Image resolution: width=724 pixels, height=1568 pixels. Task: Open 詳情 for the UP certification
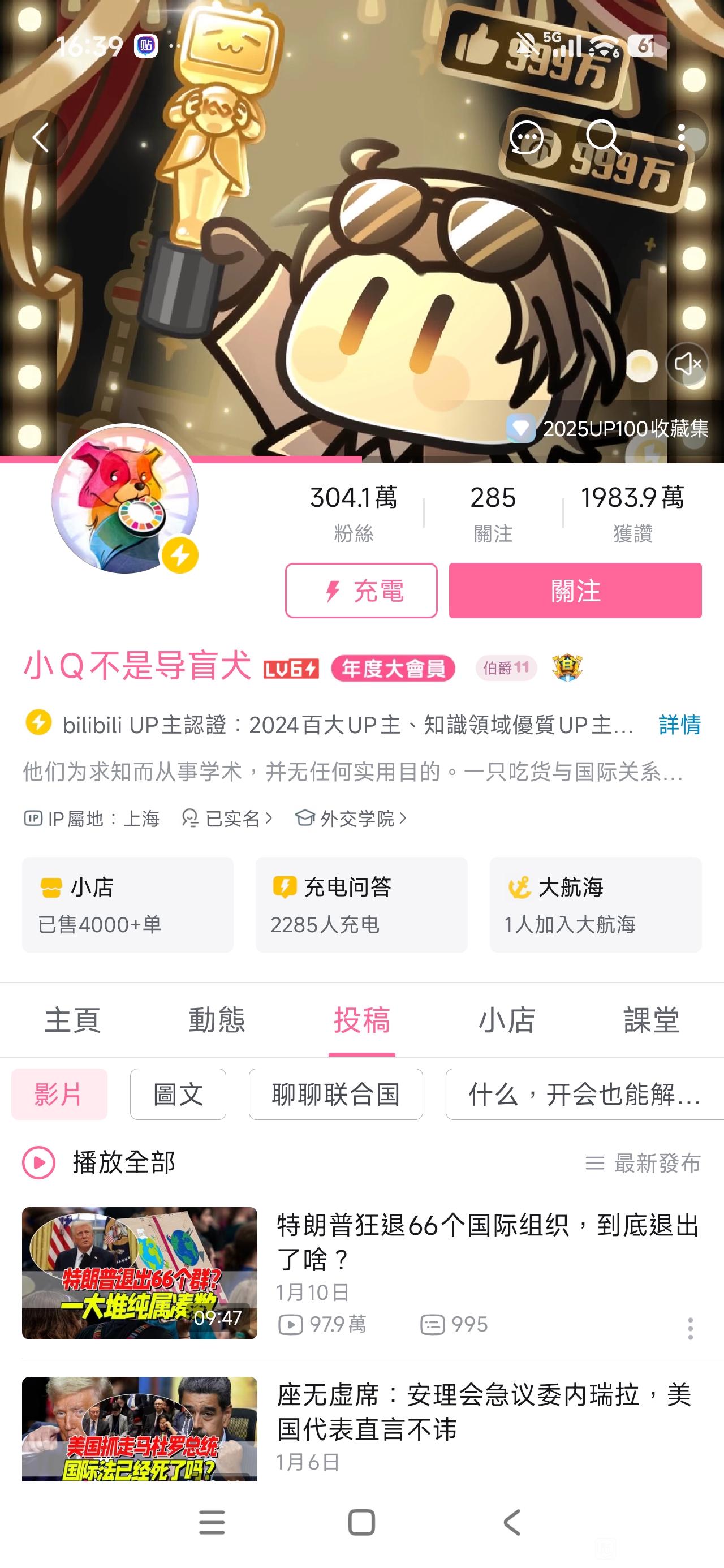tap(679, 725)
